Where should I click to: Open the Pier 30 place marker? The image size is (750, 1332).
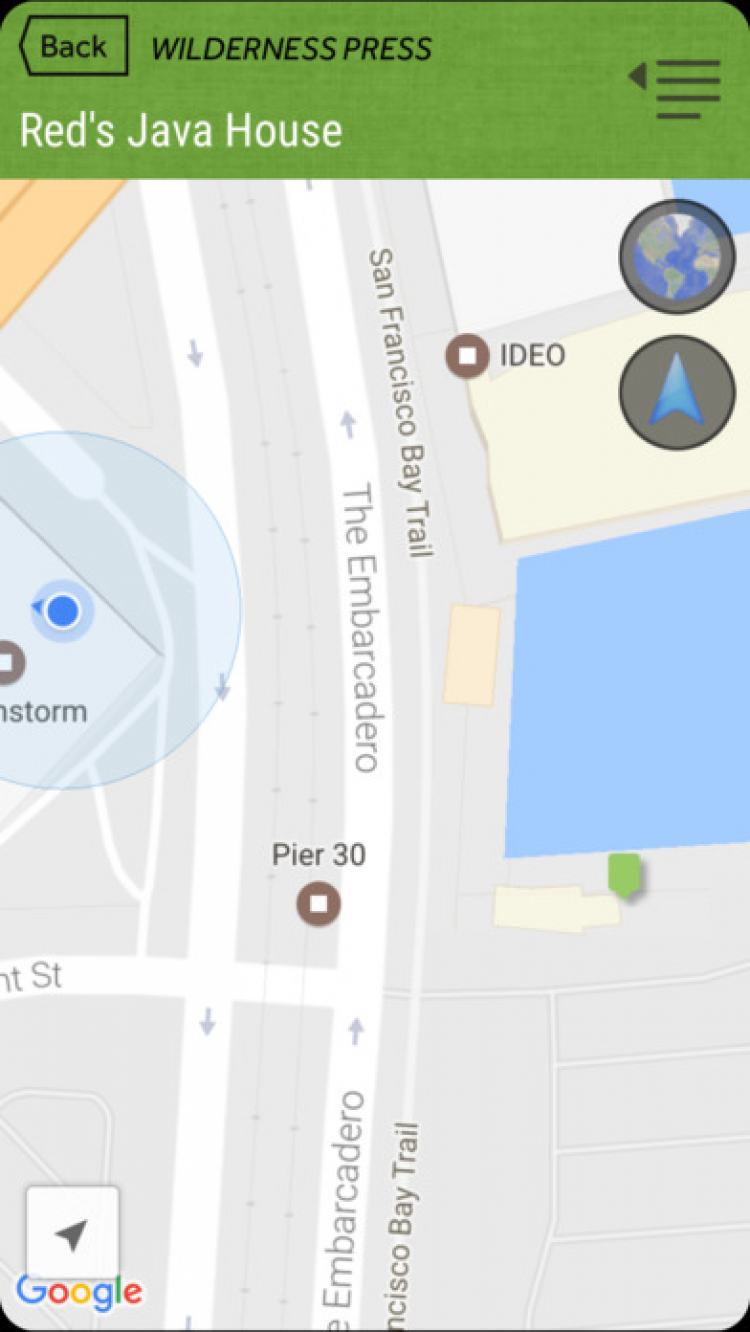coord(319,904)
